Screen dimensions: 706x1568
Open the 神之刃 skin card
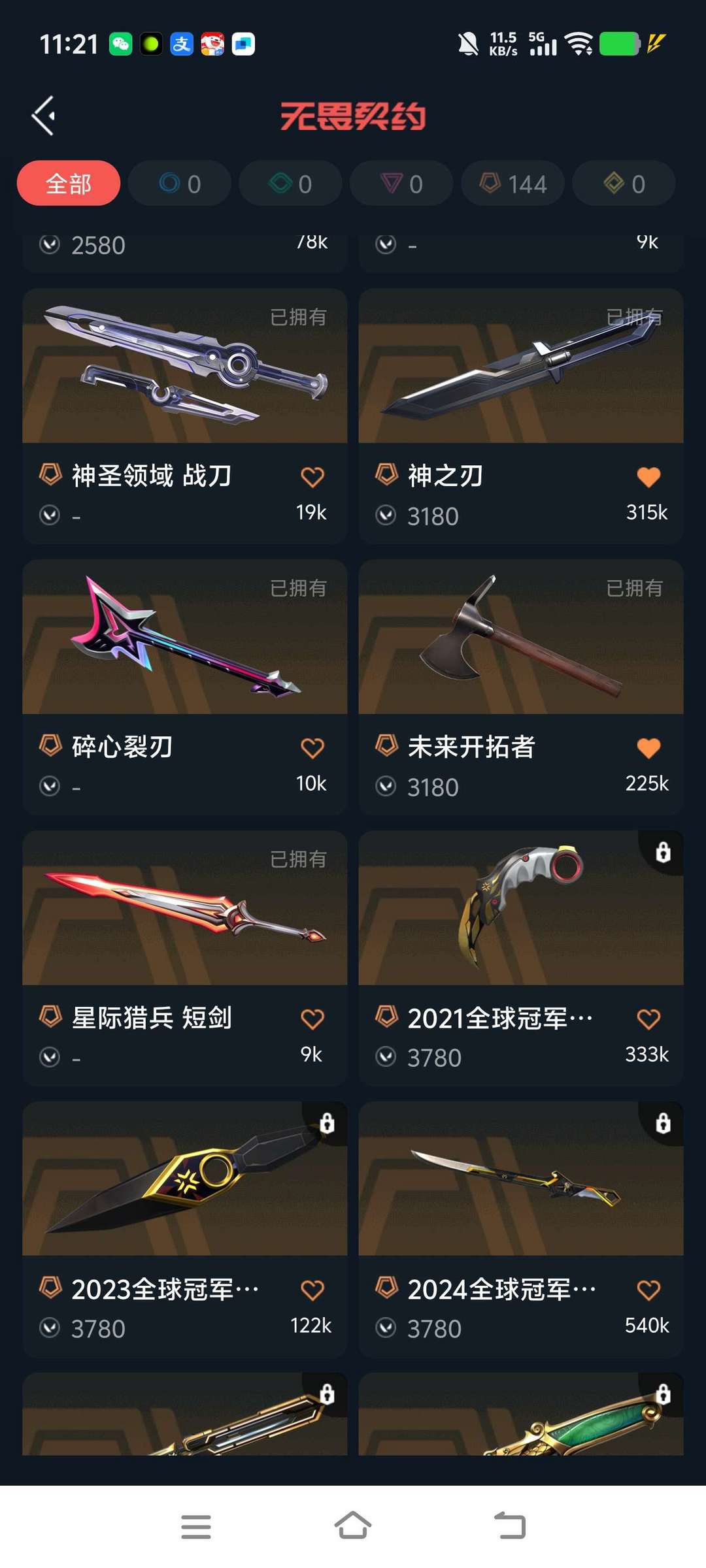(x=521, y=416)
